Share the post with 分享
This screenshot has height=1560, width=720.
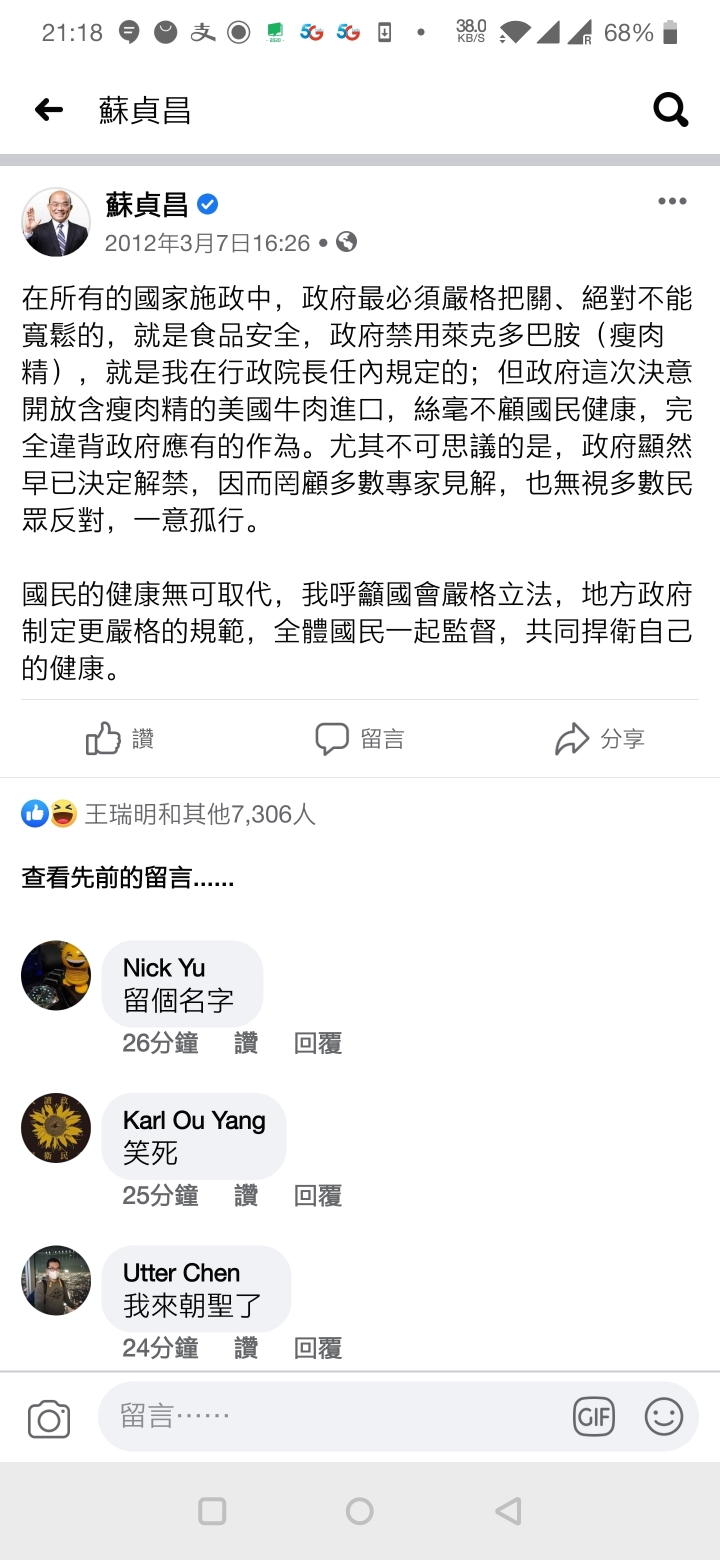pos(600,739)
